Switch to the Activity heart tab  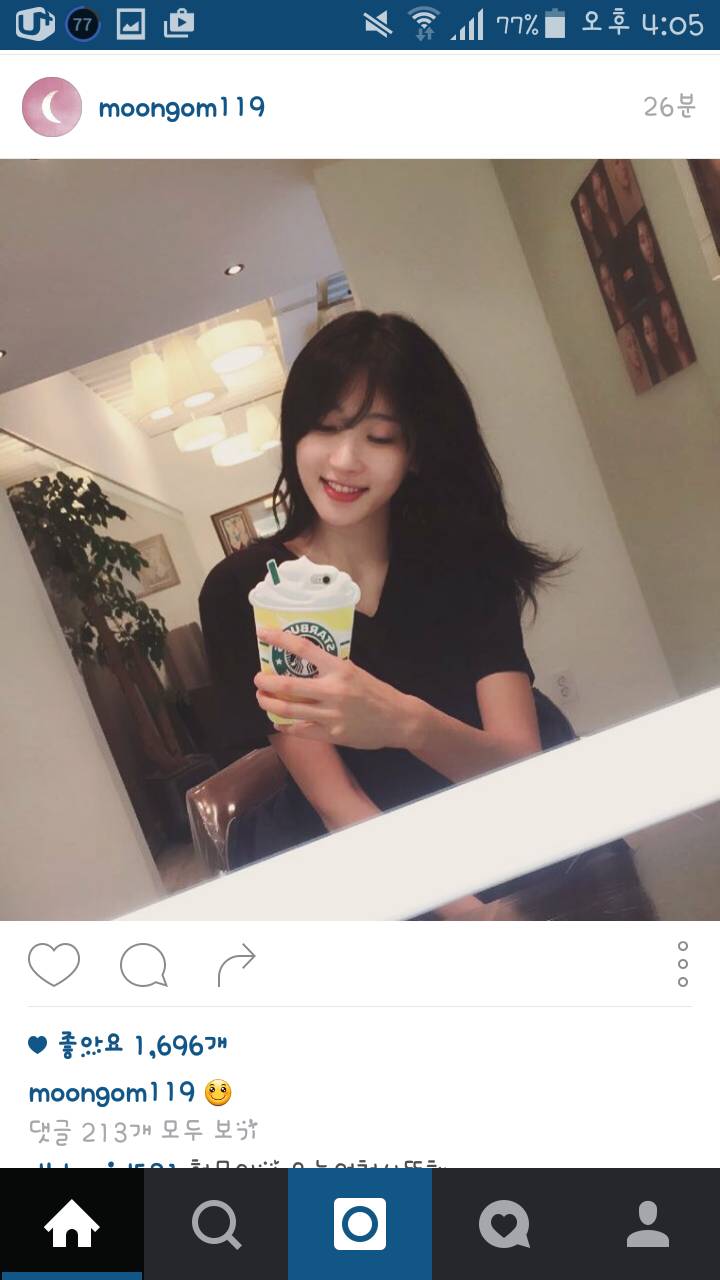tap(504, 1224)
